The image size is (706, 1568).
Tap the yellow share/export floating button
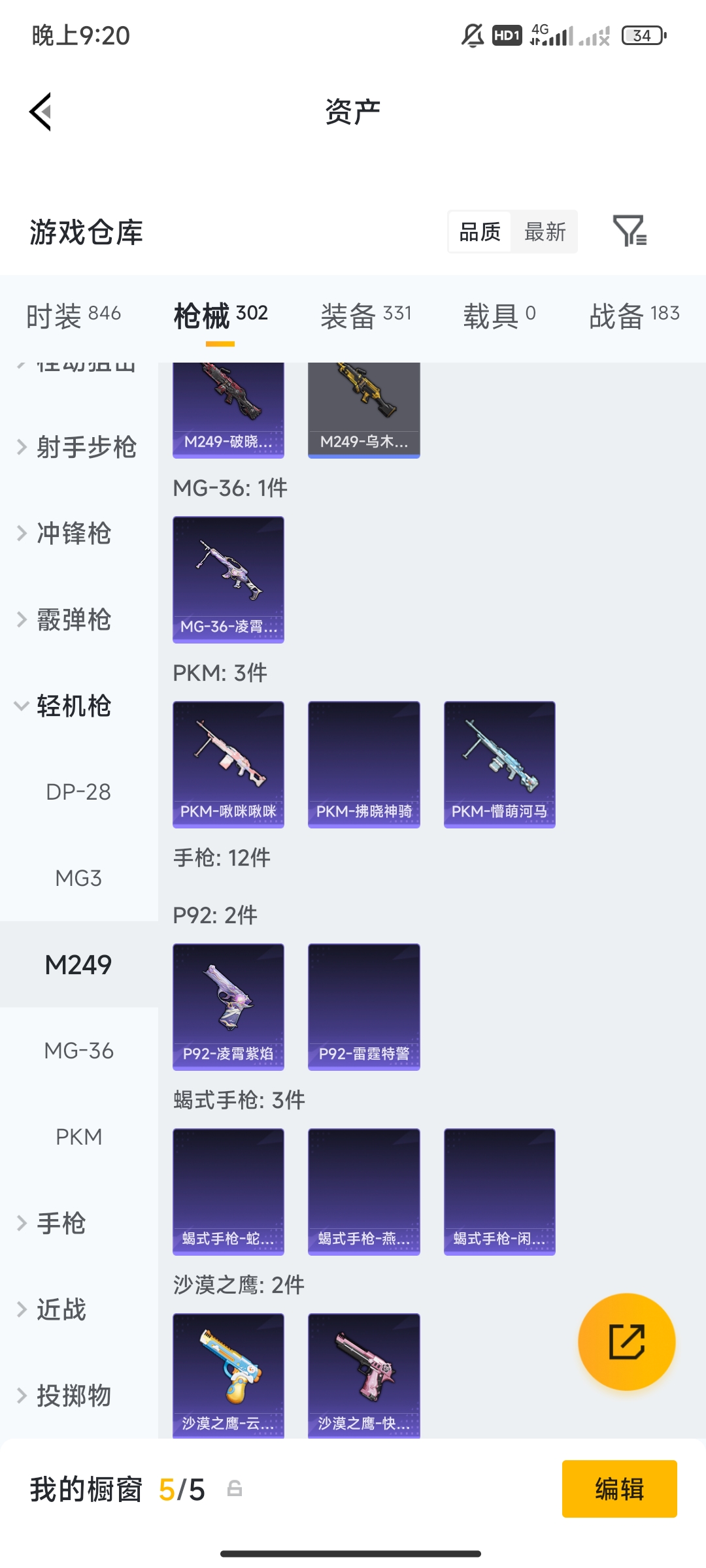pos(626,1341)
